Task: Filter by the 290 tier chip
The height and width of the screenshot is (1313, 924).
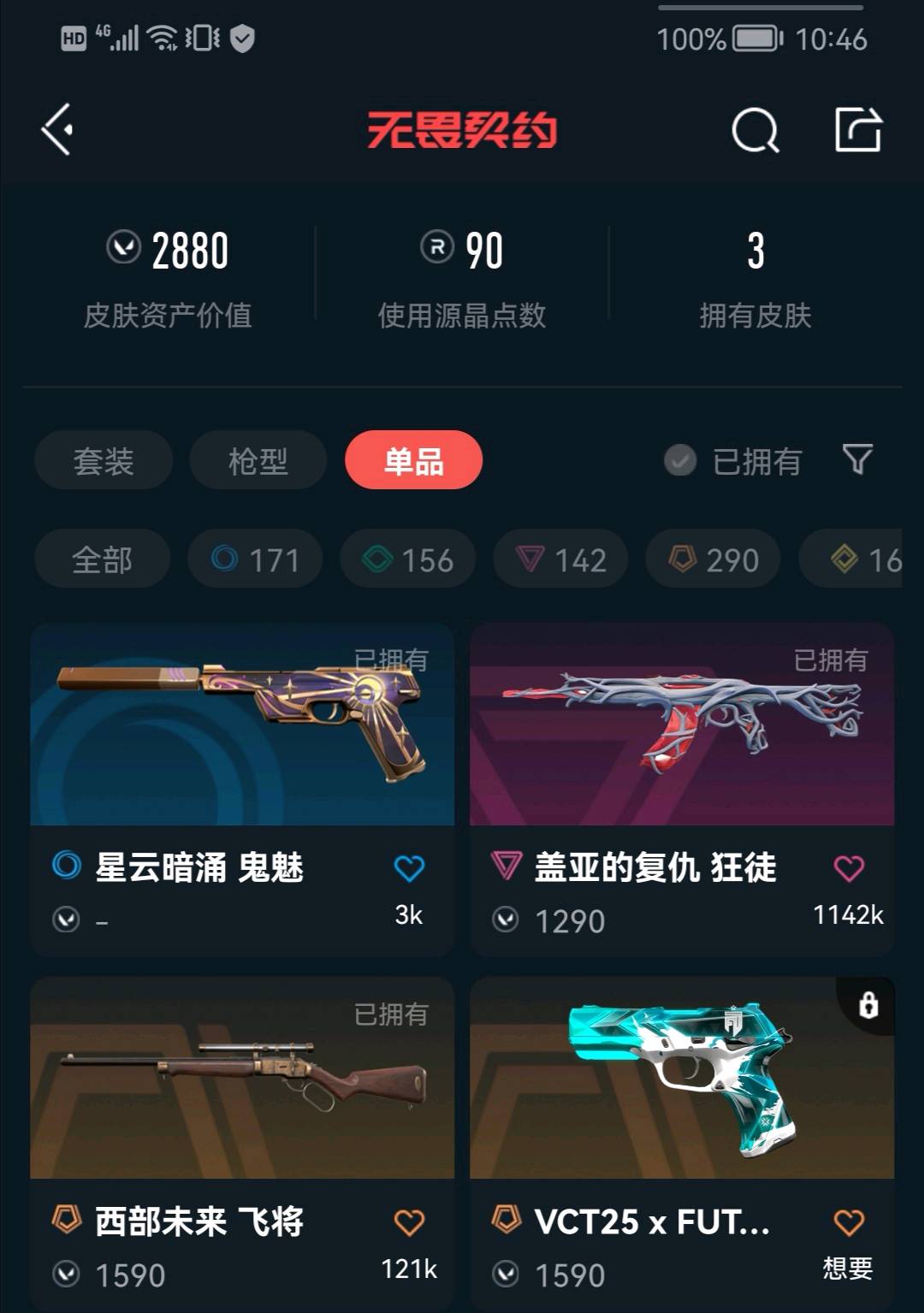Action: click(713, 559)
